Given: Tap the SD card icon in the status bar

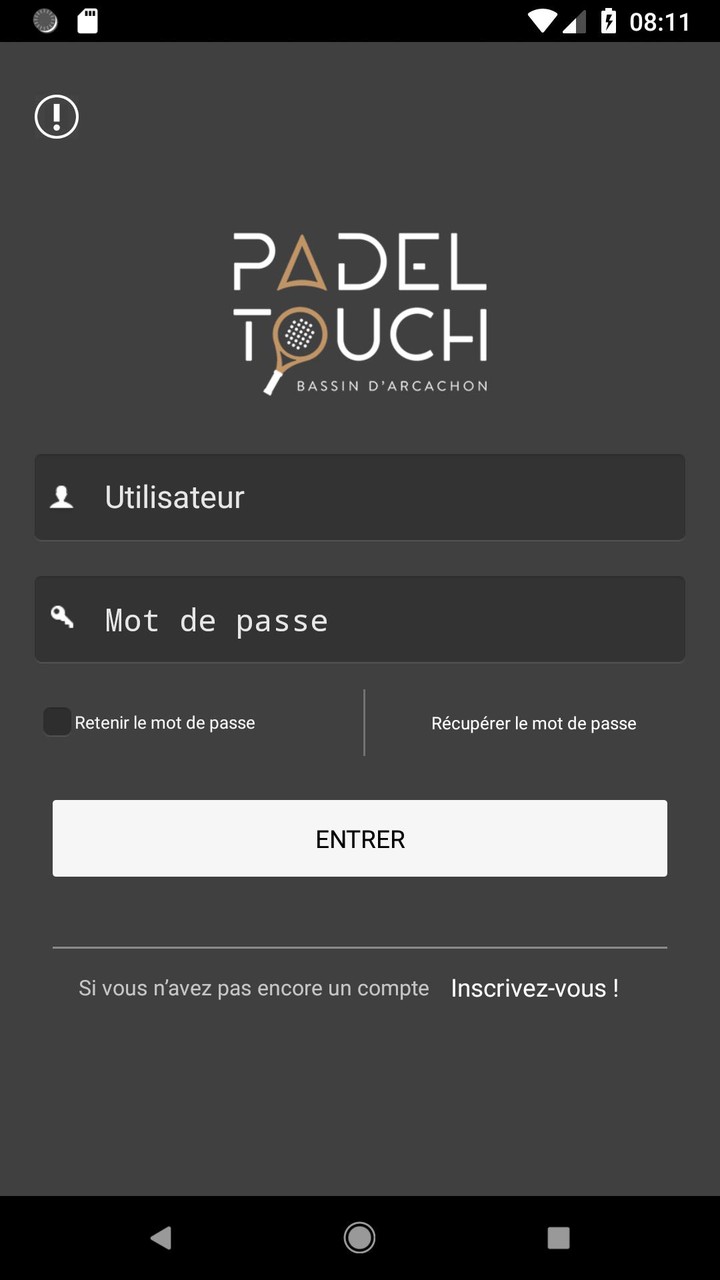Looking at the screenshot, I should [88, 20].
